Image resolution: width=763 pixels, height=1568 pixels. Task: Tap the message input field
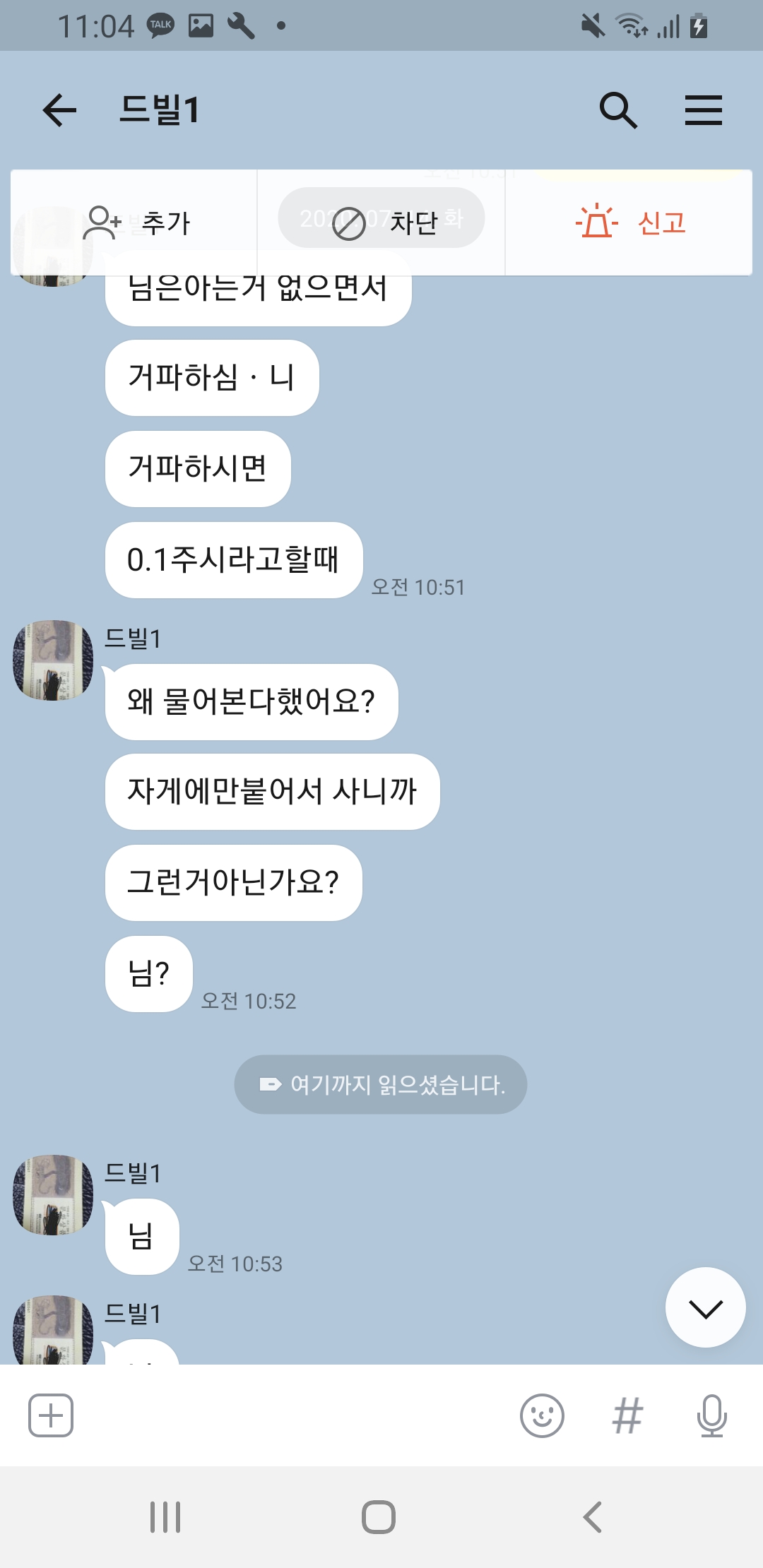[x=290, y=1415]
